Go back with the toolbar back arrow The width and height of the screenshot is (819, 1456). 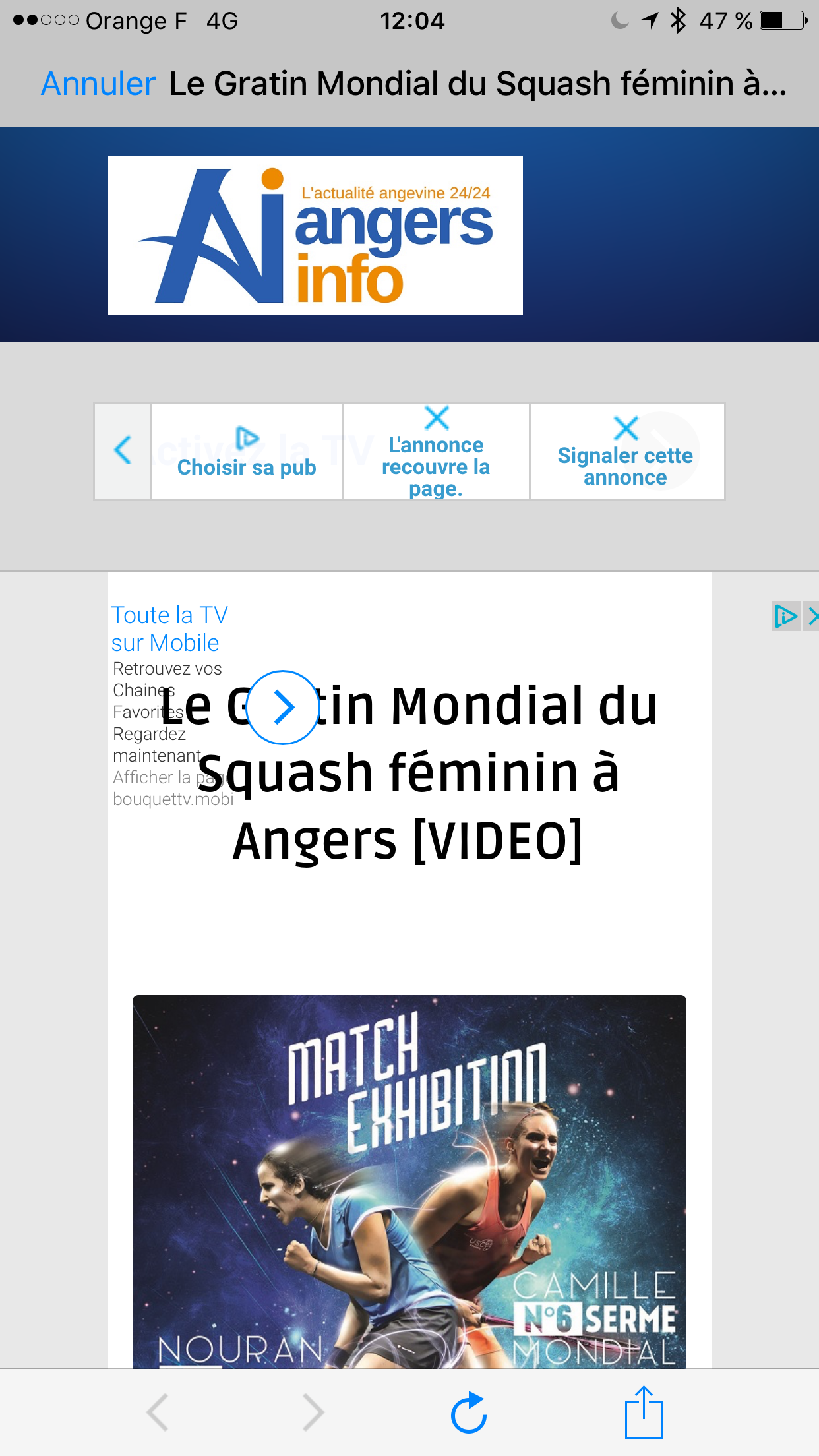pos(157,1412)
